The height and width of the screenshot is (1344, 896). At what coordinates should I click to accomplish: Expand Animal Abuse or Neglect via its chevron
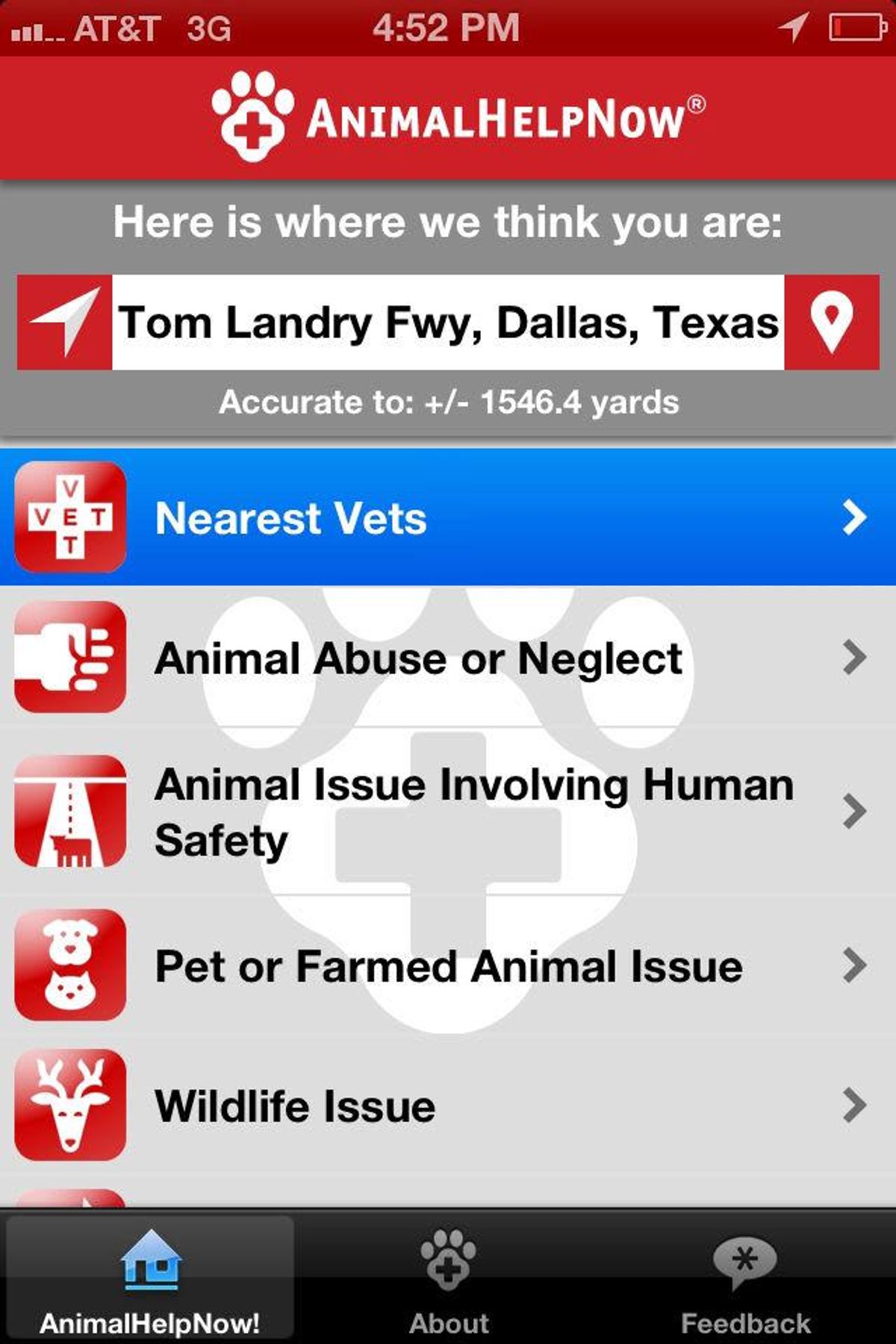pyautogui.click(x=851, y=657)
